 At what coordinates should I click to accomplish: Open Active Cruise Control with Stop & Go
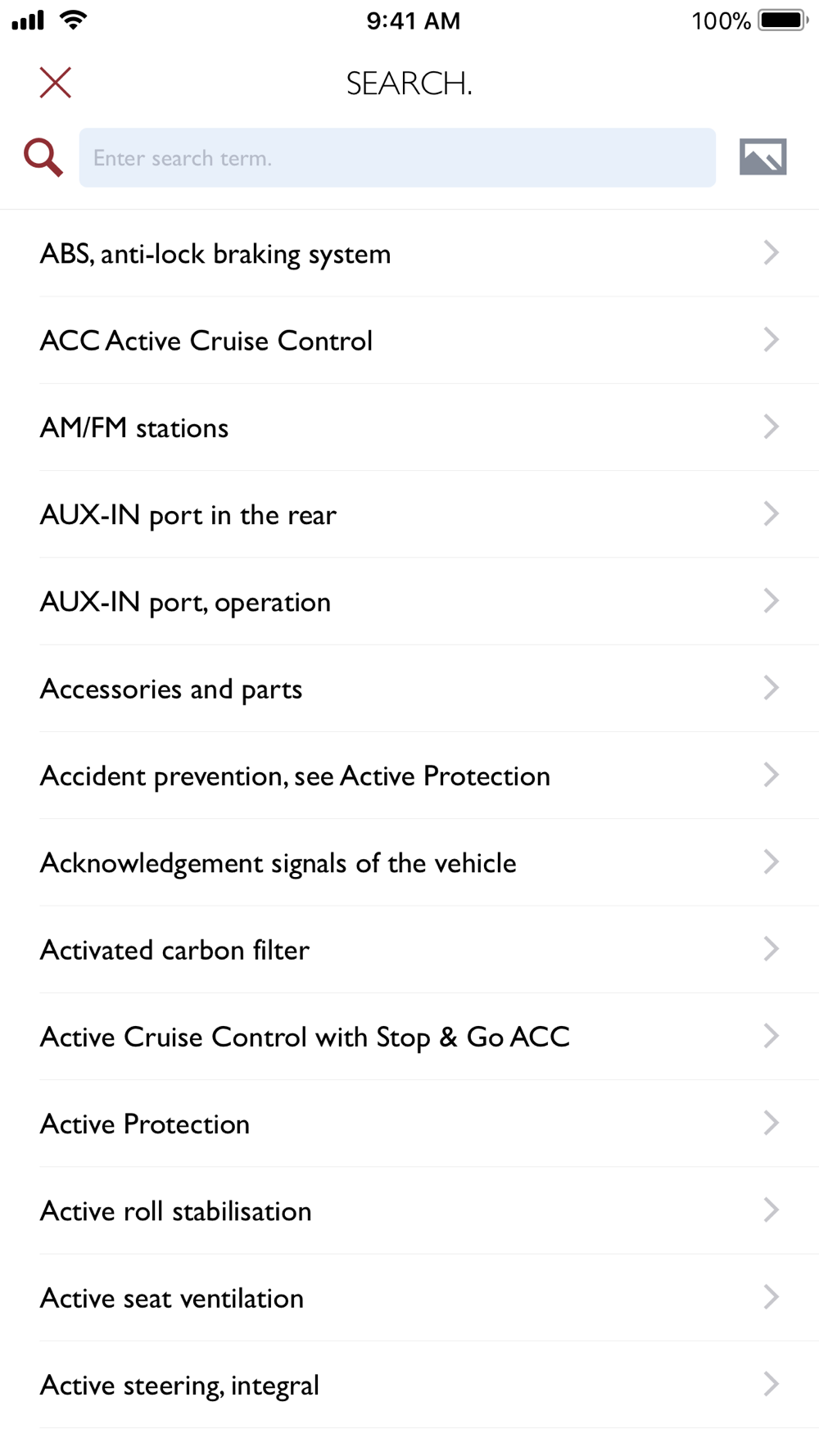[x=409, y=1037]
